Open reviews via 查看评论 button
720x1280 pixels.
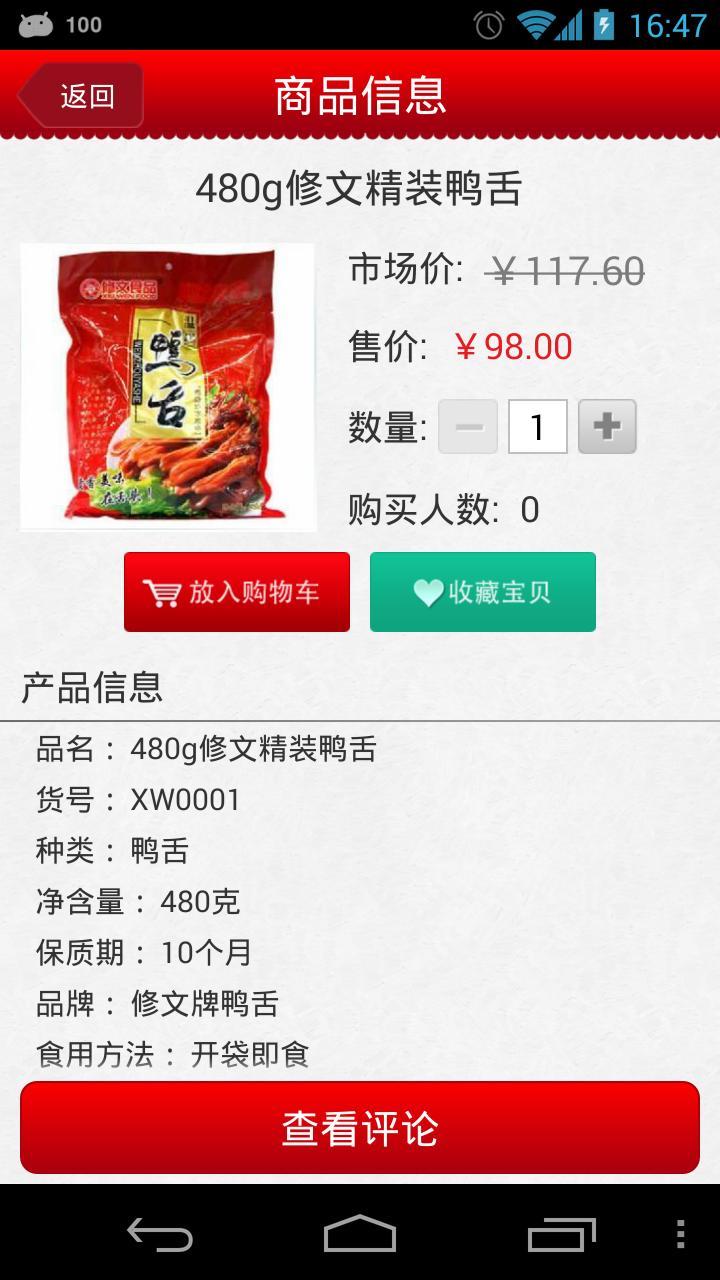(x=360, y=1127)
